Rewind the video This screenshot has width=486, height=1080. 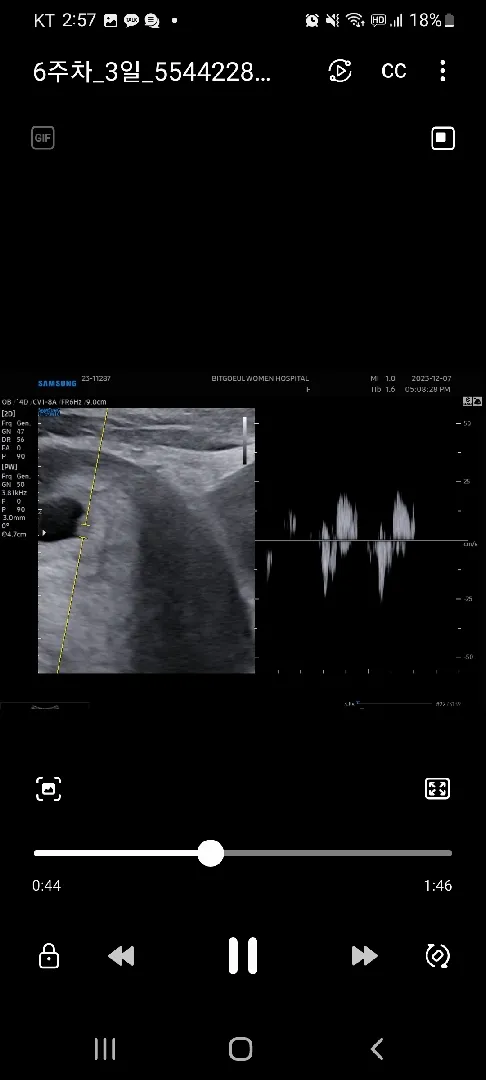[121, 955]
